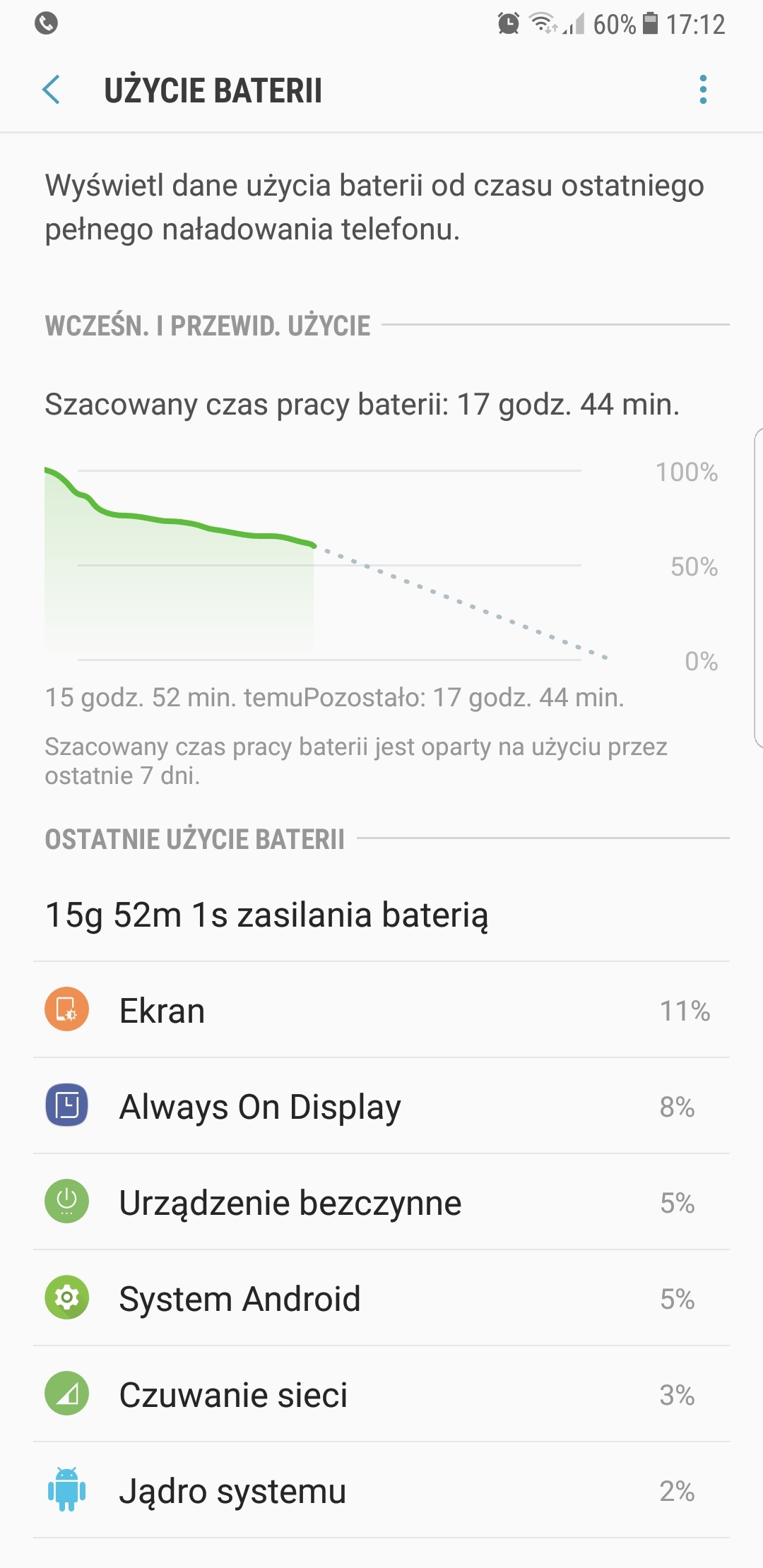View Czuwanie sieci battery details

click(x=381, y=1394)
